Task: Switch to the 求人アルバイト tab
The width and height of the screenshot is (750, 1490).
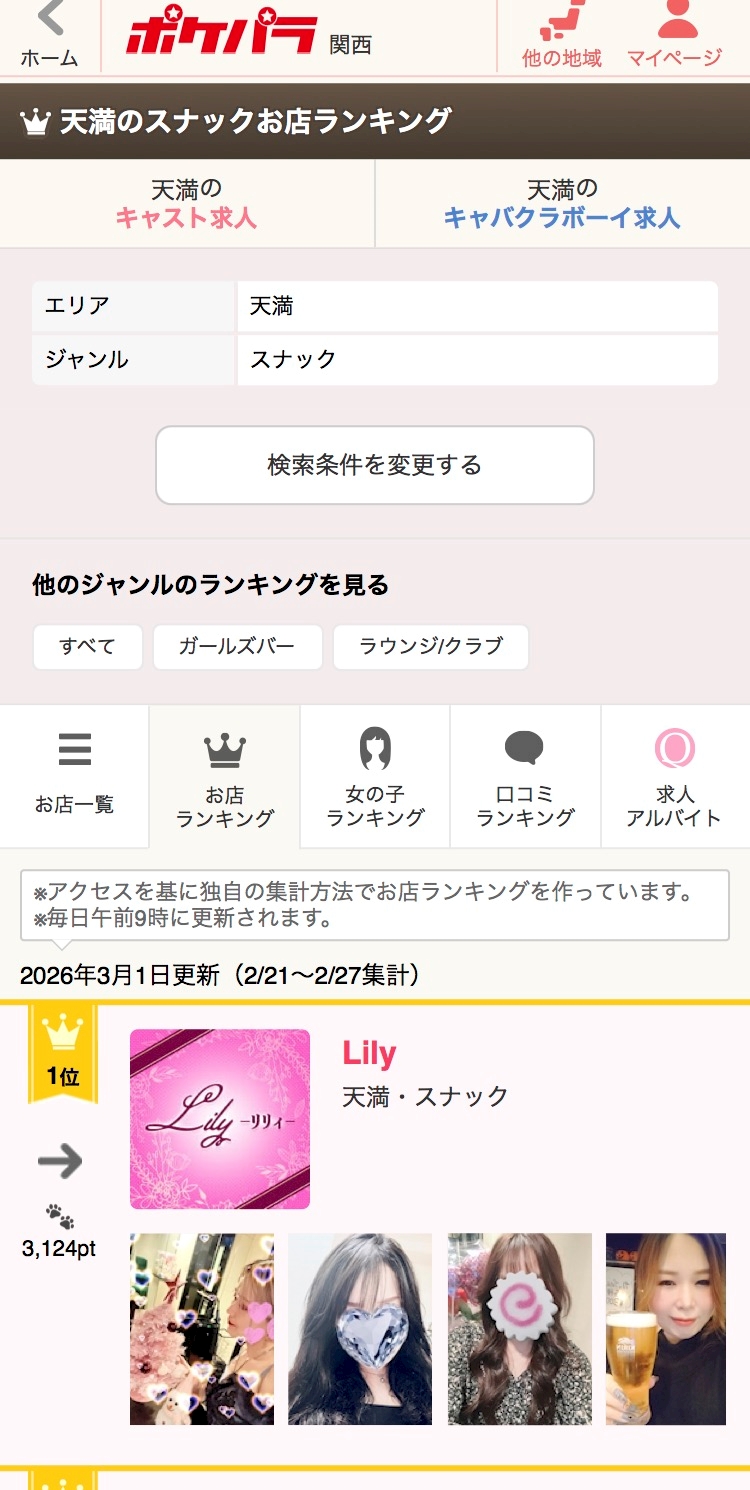Action: coord(675,778)
